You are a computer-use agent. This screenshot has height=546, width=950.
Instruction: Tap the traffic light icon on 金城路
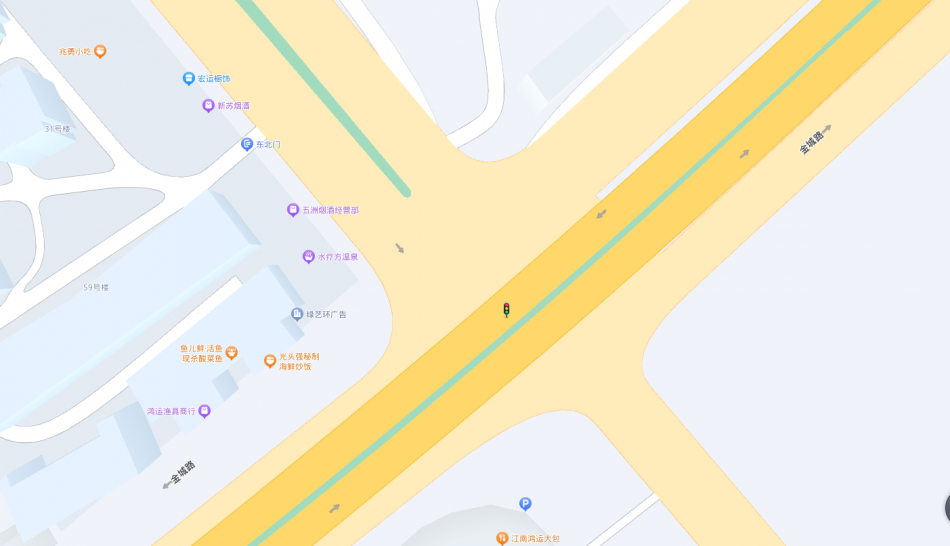tap(506, 310)
